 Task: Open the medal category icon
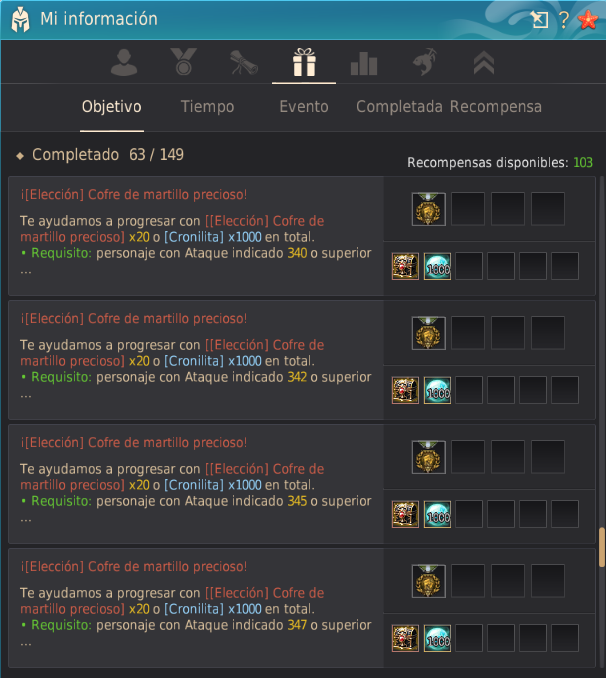tap(183, 64)
